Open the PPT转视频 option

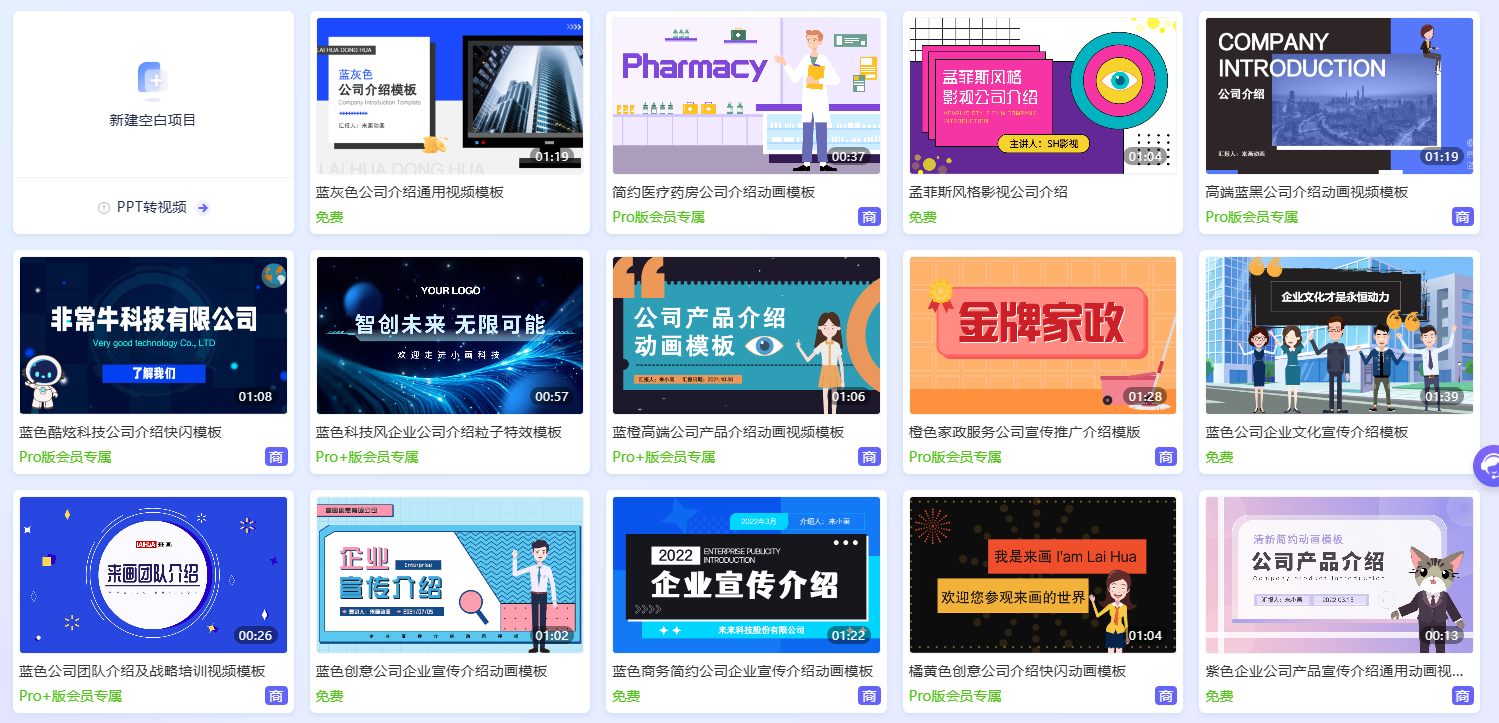point(152,207)
